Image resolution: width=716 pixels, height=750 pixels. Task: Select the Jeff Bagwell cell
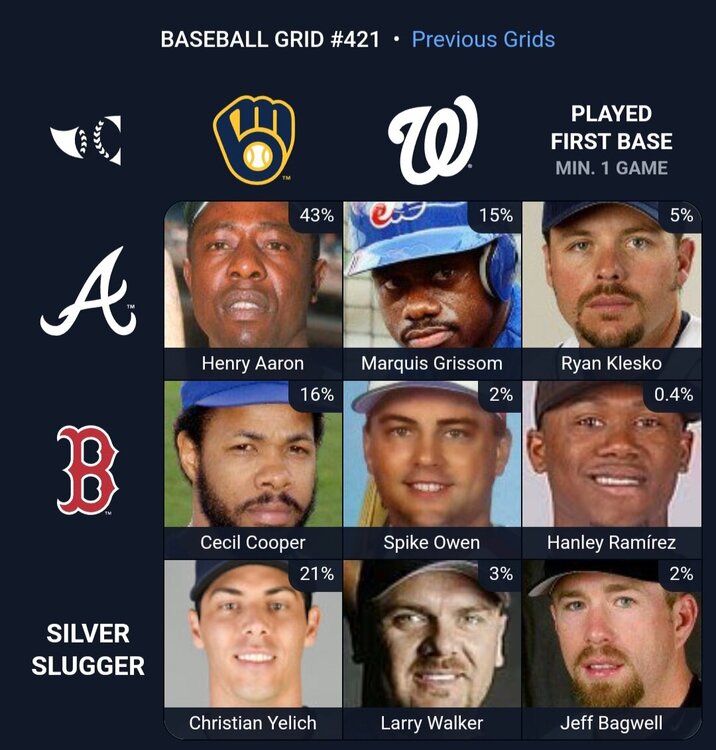(611, 648)
